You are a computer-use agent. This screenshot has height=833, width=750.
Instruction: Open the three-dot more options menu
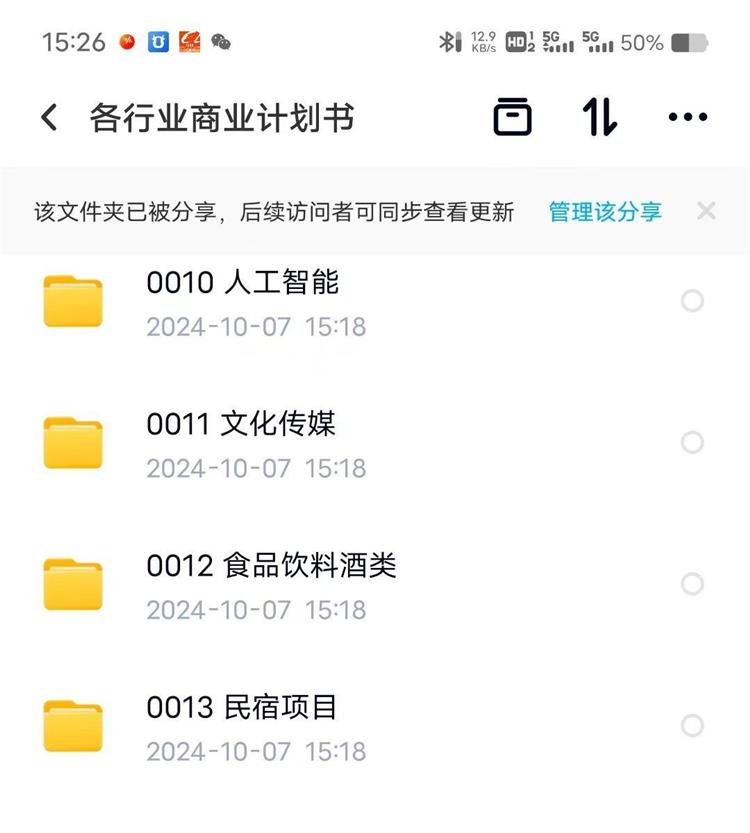pos(688,116)
